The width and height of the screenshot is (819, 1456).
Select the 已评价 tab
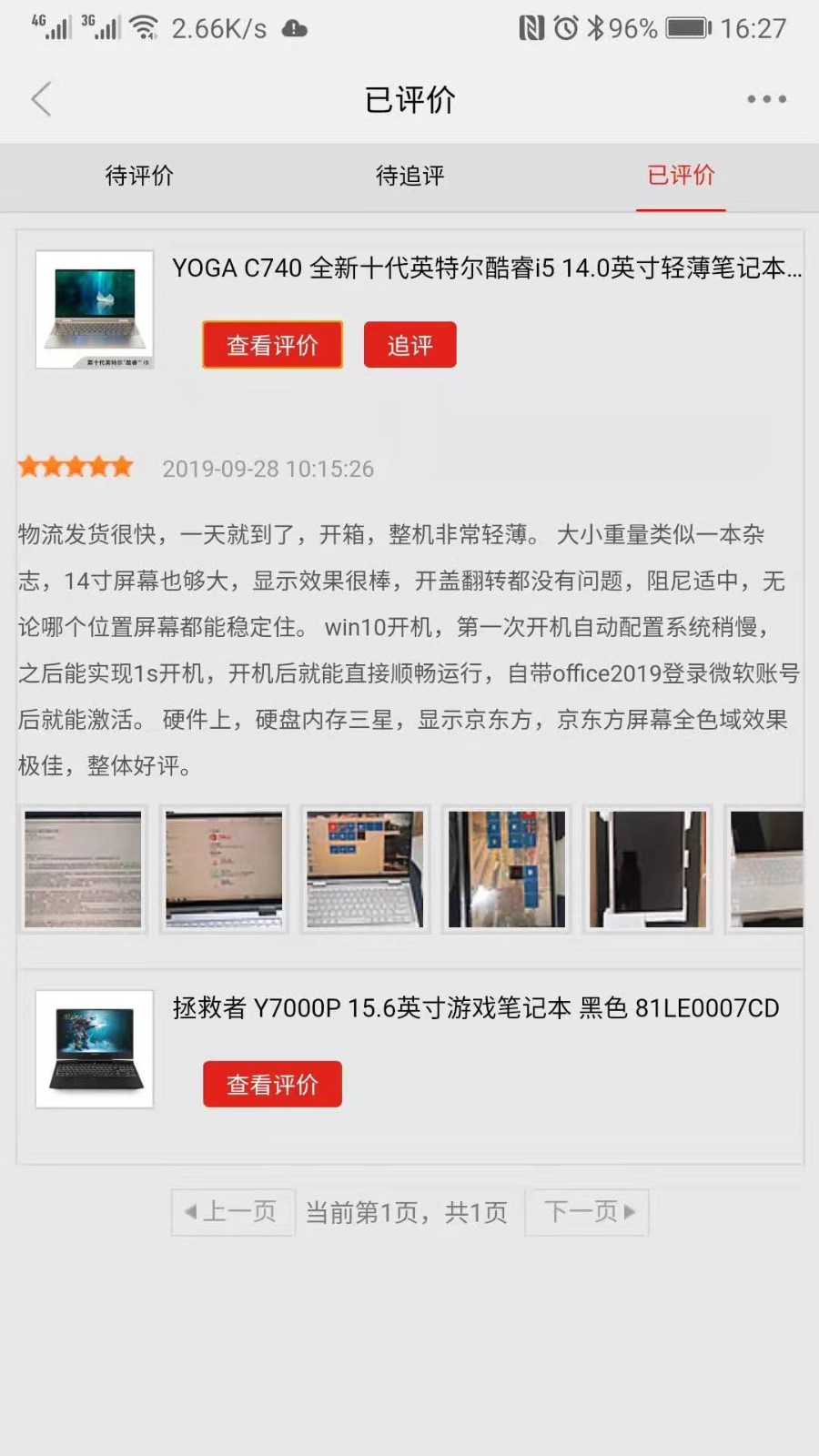coord(681,176)
